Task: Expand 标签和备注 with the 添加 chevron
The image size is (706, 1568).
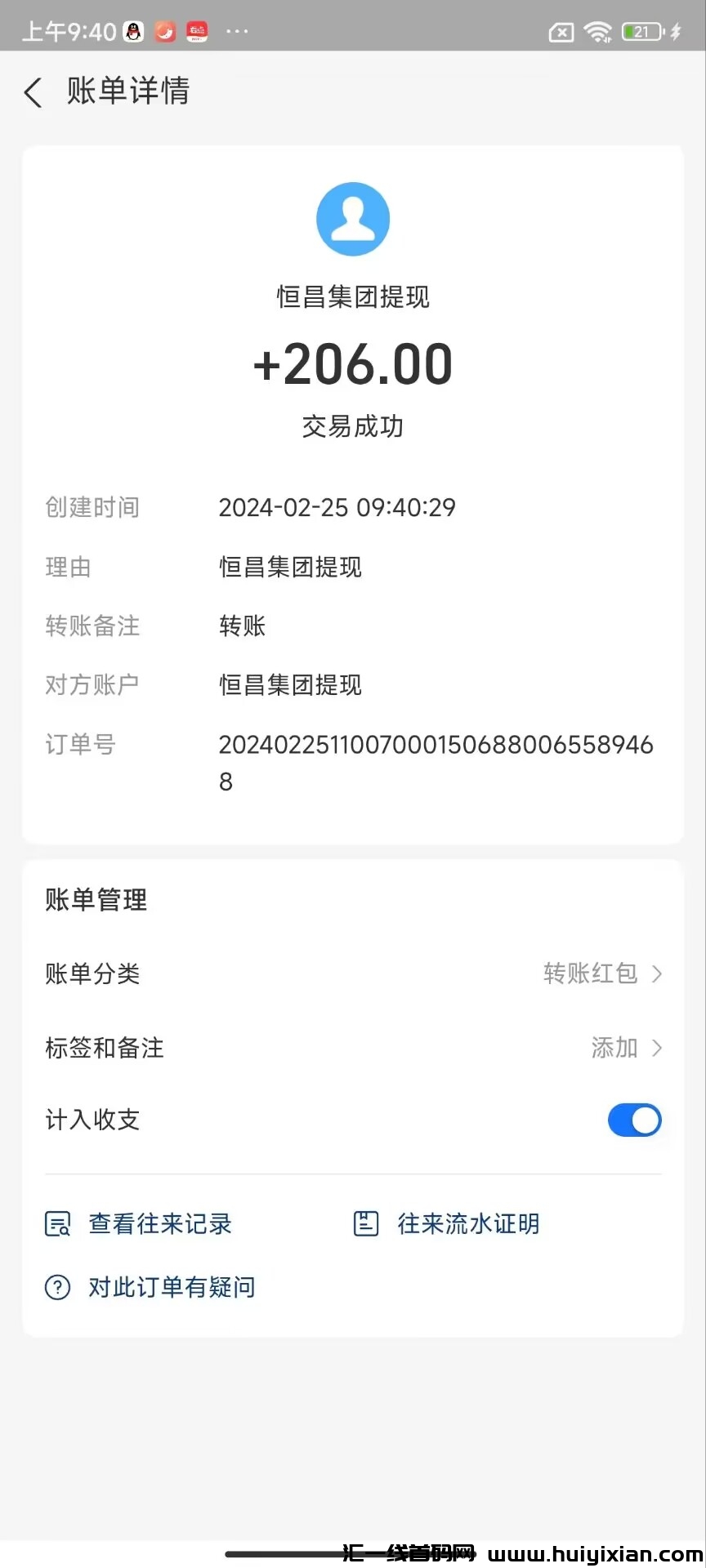Action: coord(658,1048)
